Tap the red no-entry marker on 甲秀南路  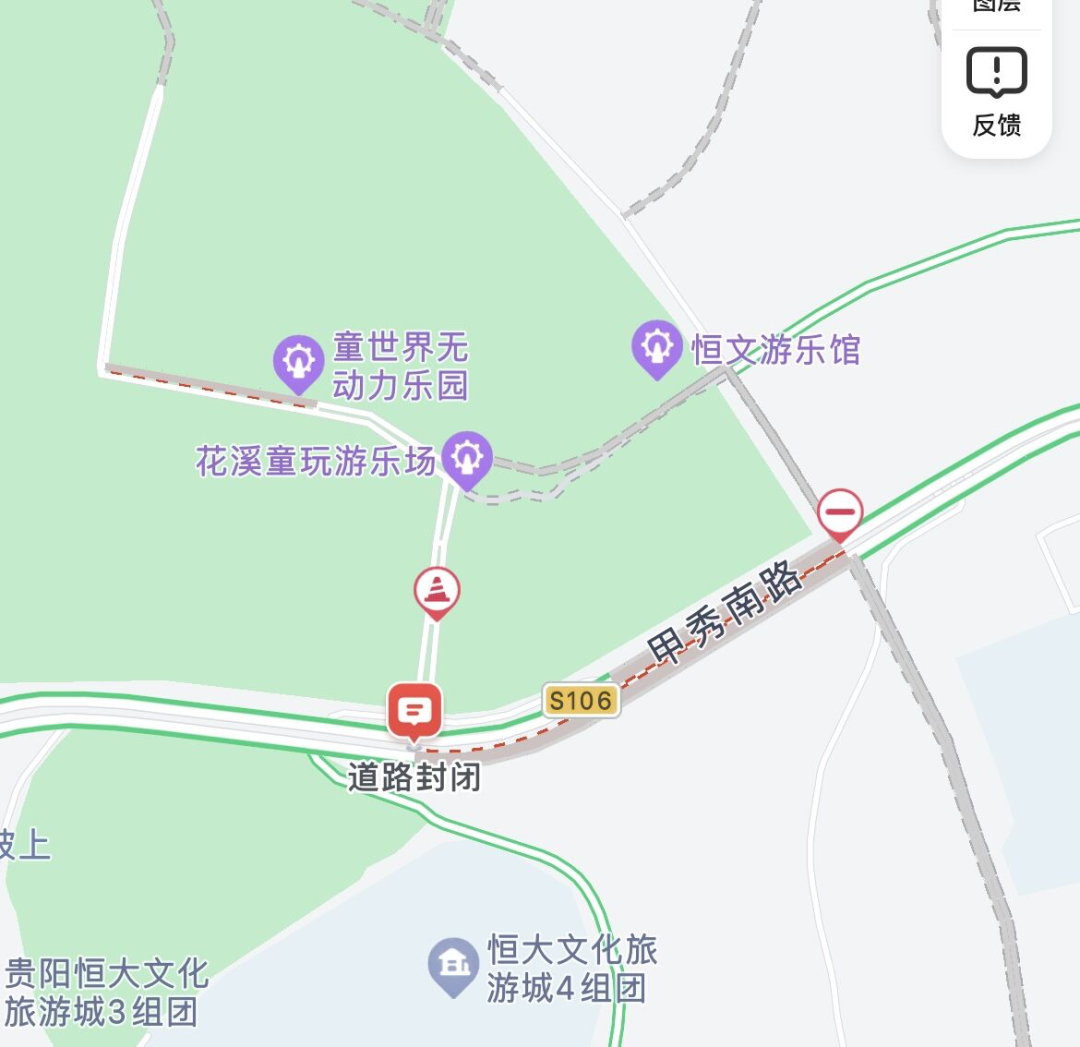[840, 514]
